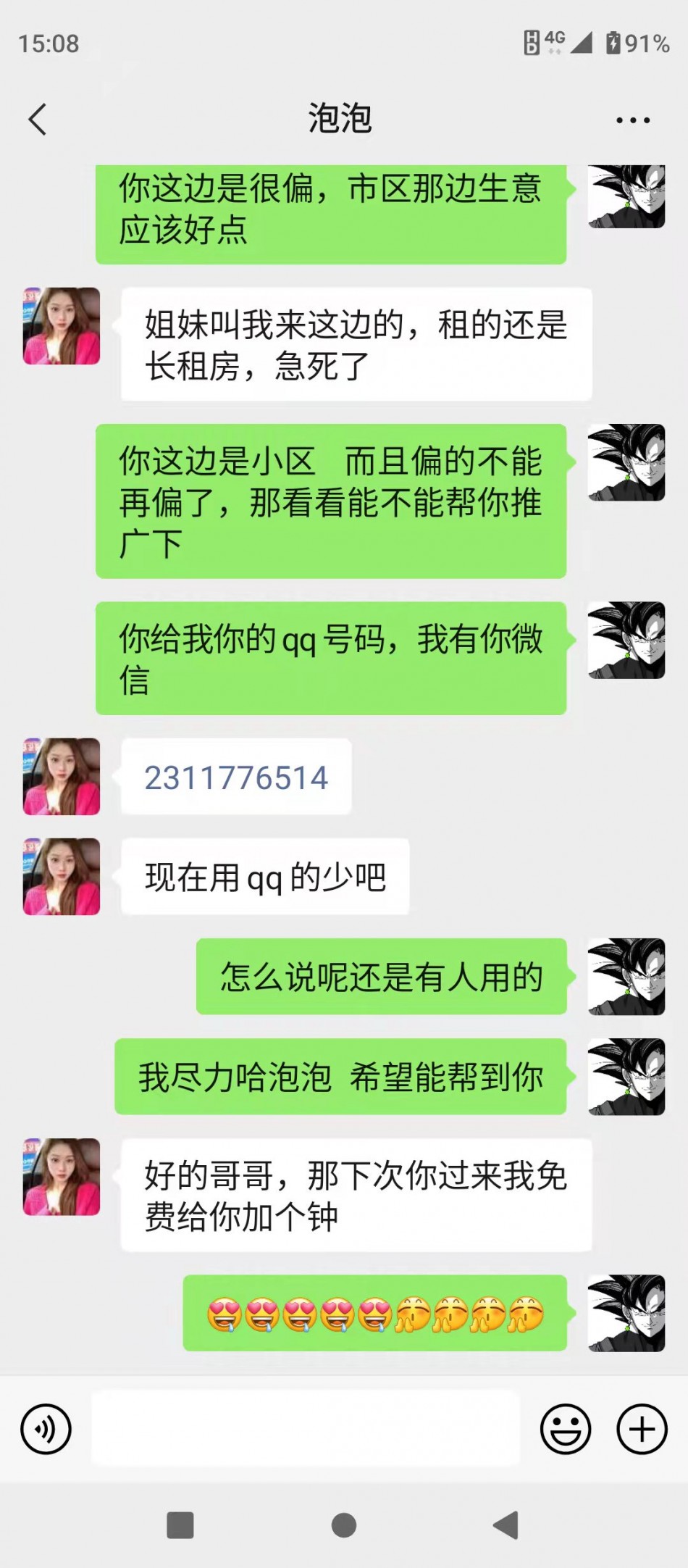Image resolution: width=688 pixels, height=1568 pixels.
Task: Tap system back triangle in navigation bar
Action: click(x=506, y=1525)
